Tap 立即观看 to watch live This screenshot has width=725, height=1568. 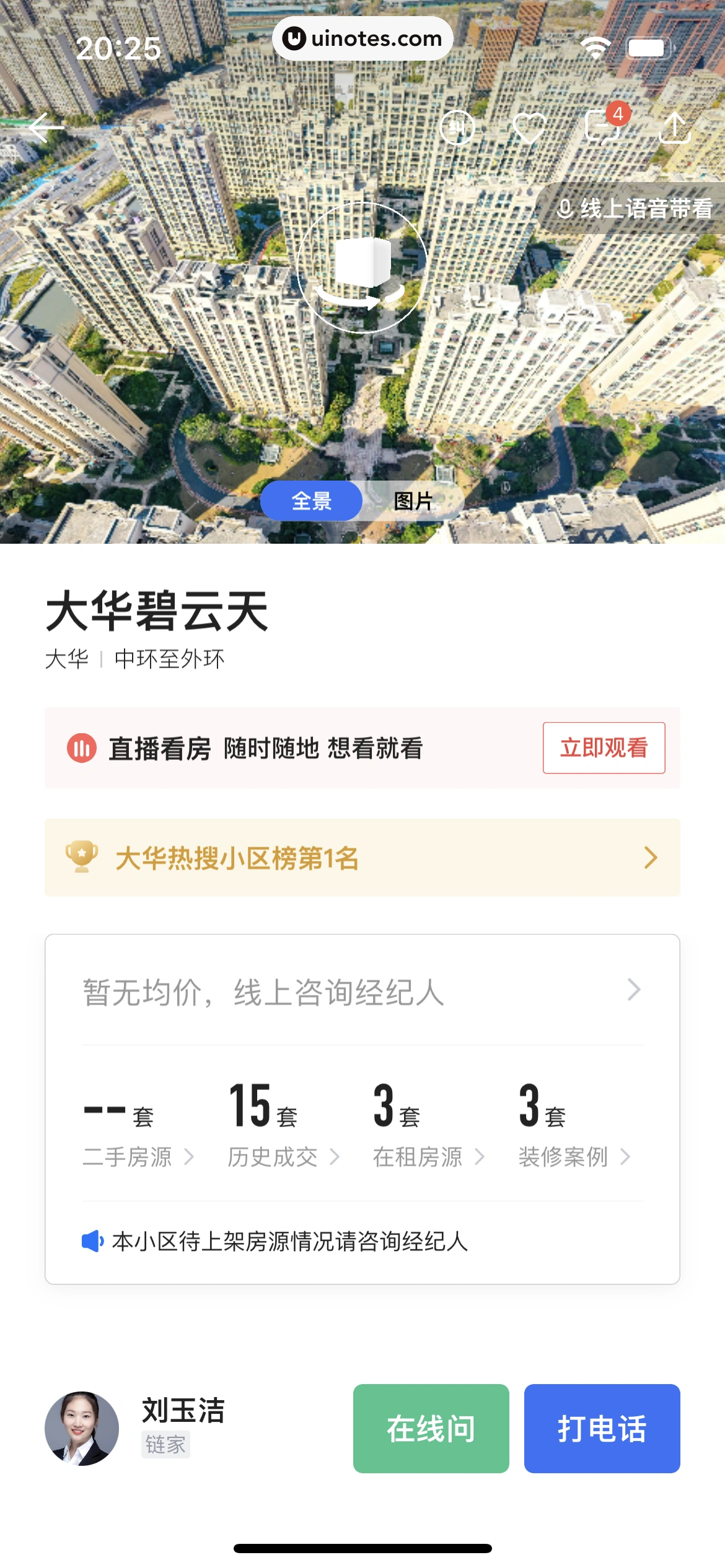(604, 747)
